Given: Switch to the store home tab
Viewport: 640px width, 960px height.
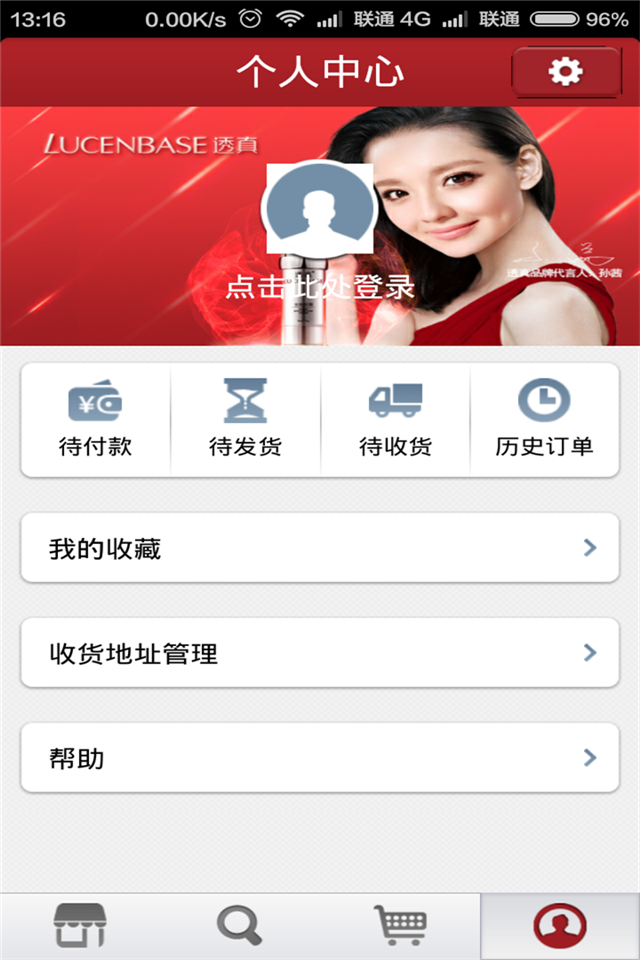Looking at the screenshot, I should tap(80, 926).
